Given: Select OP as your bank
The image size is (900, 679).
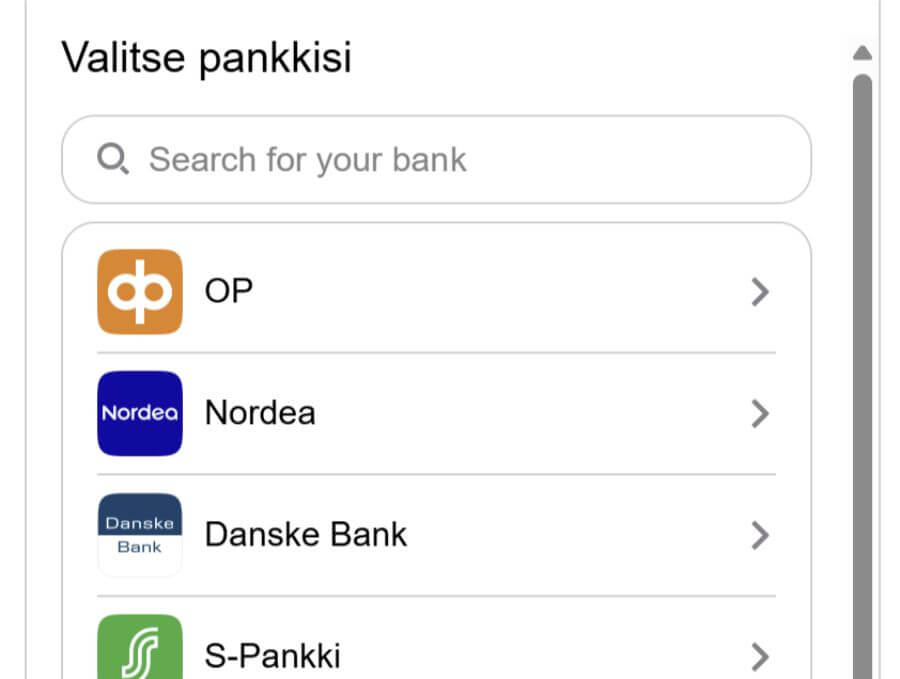Looking at the screenshot, I should tap(435, 292).
